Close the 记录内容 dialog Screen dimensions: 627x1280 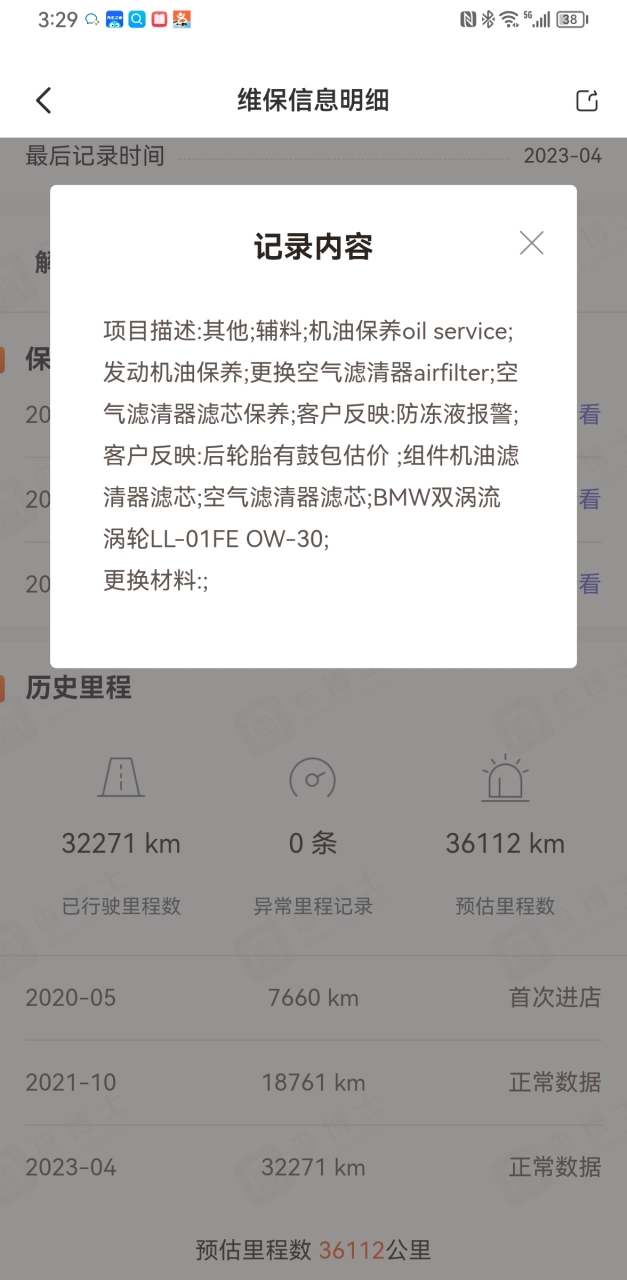pyautogui.click(x=531, y=243)
